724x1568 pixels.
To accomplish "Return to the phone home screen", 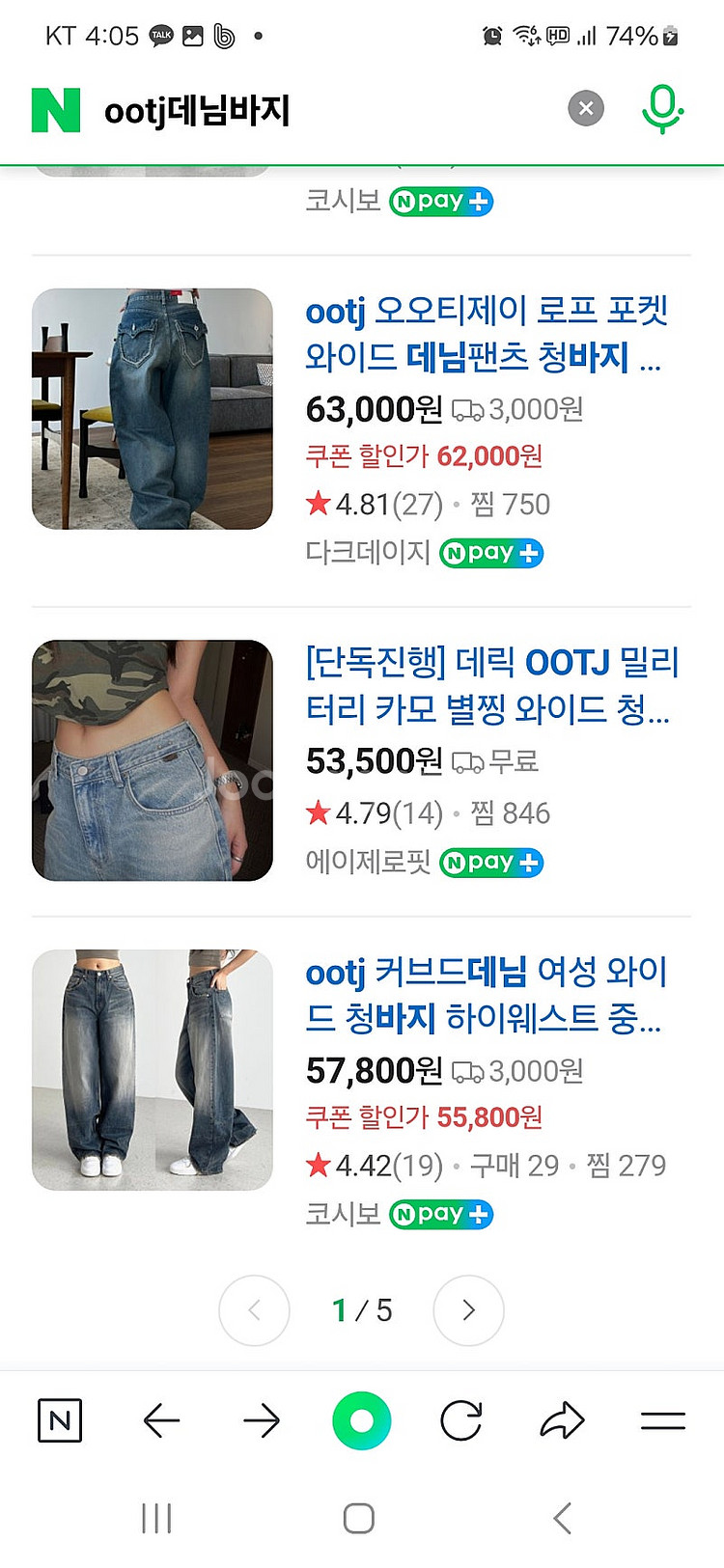I will point(359,1518).
